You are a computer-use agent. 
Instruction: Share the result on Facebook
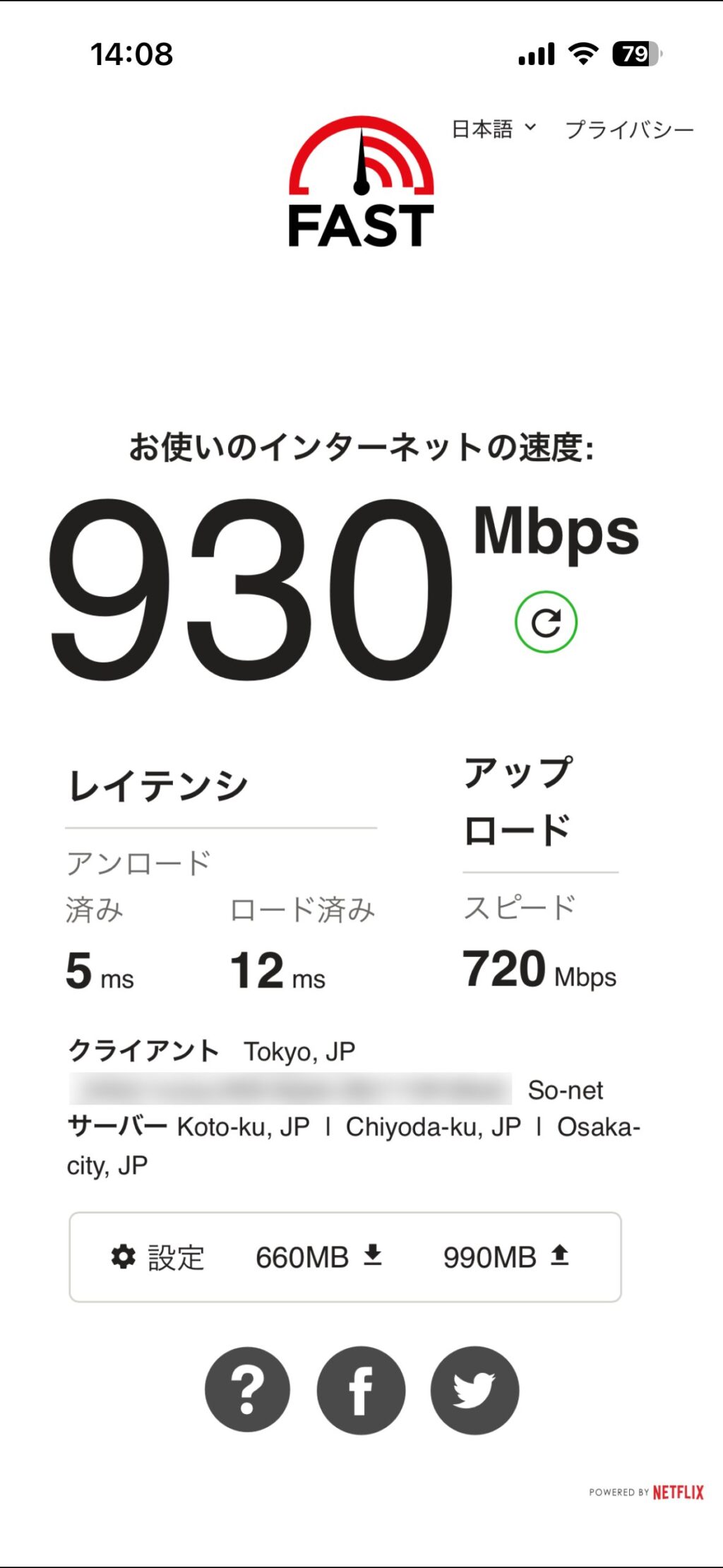coord(361,1389)
